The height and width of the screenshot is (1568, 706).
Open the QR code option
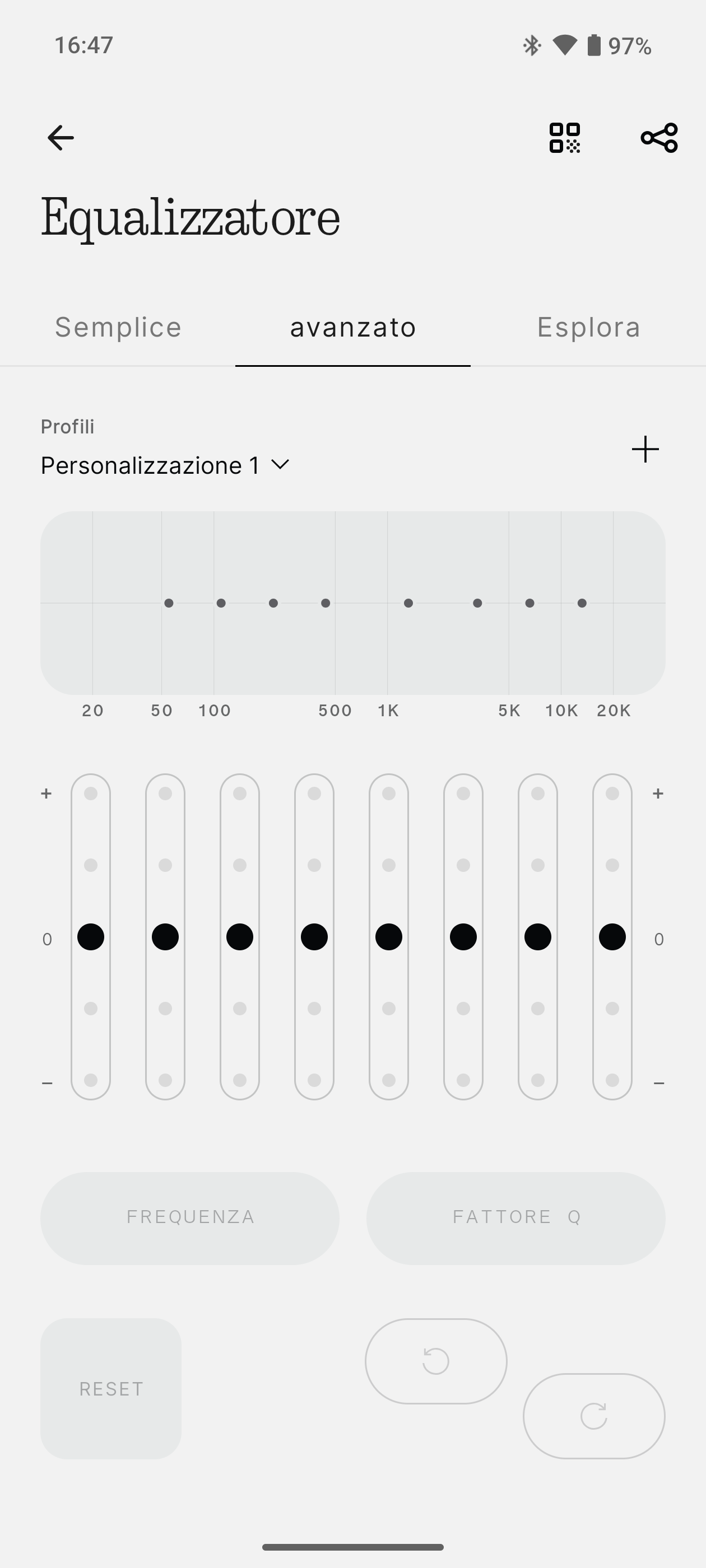[565, 138]
